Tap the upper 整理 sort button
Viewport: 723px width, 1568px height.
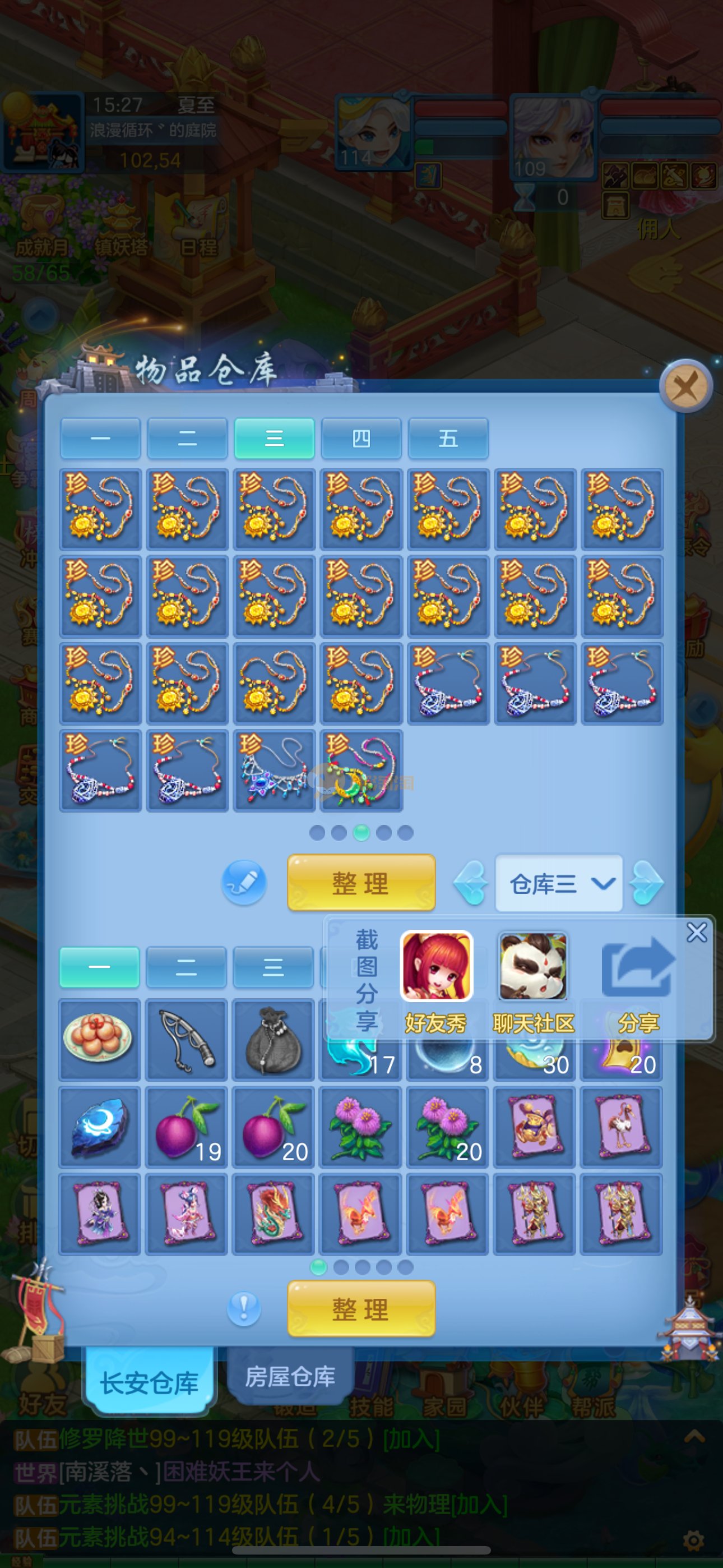[x=361, y=883]
